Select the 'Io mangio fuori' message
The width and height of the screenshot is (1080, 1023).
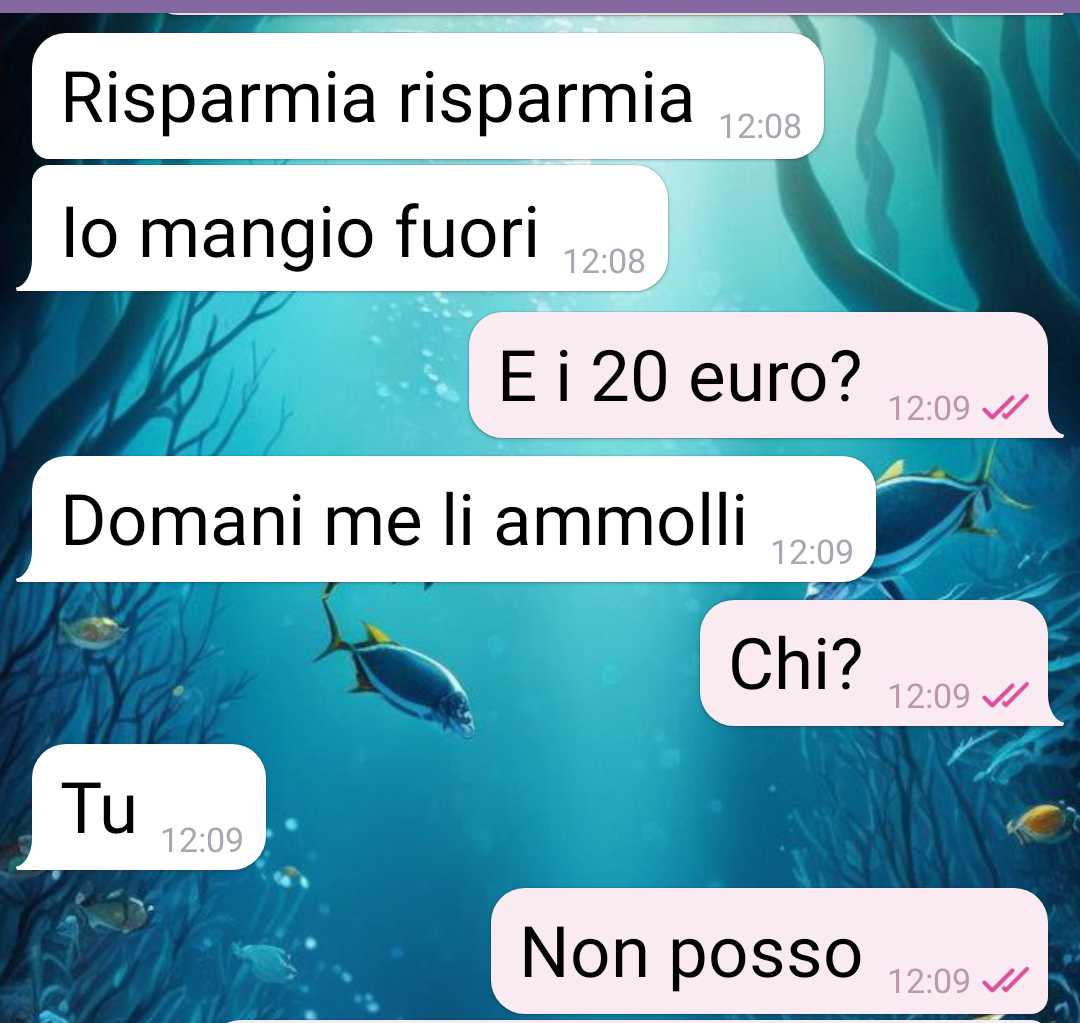tap(341, 230)
